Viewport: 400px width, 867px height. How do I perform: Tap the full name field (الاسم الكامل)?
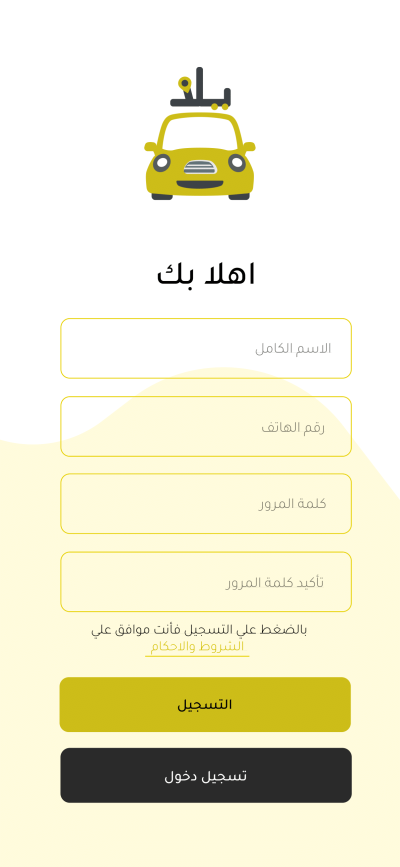206,348
